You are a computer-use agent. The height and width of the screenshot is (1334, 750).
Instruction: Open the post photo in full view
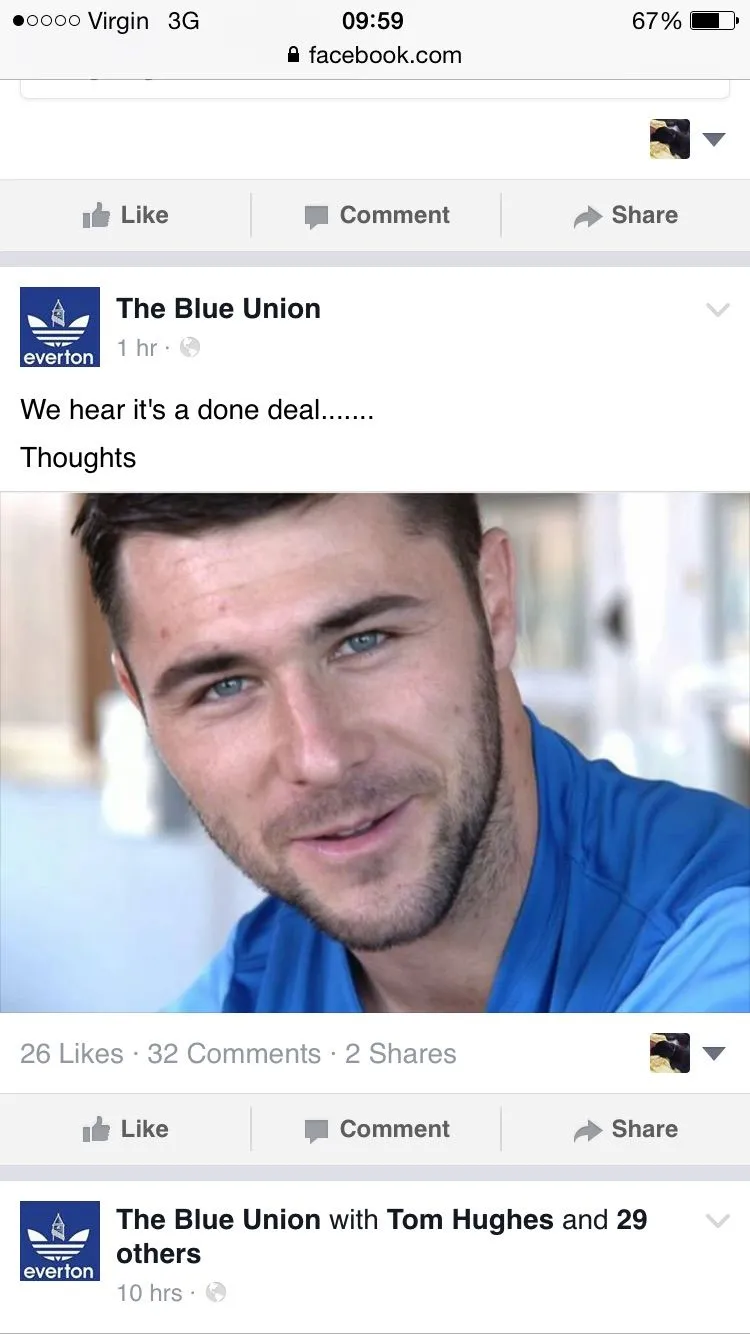tap(375, 752)
